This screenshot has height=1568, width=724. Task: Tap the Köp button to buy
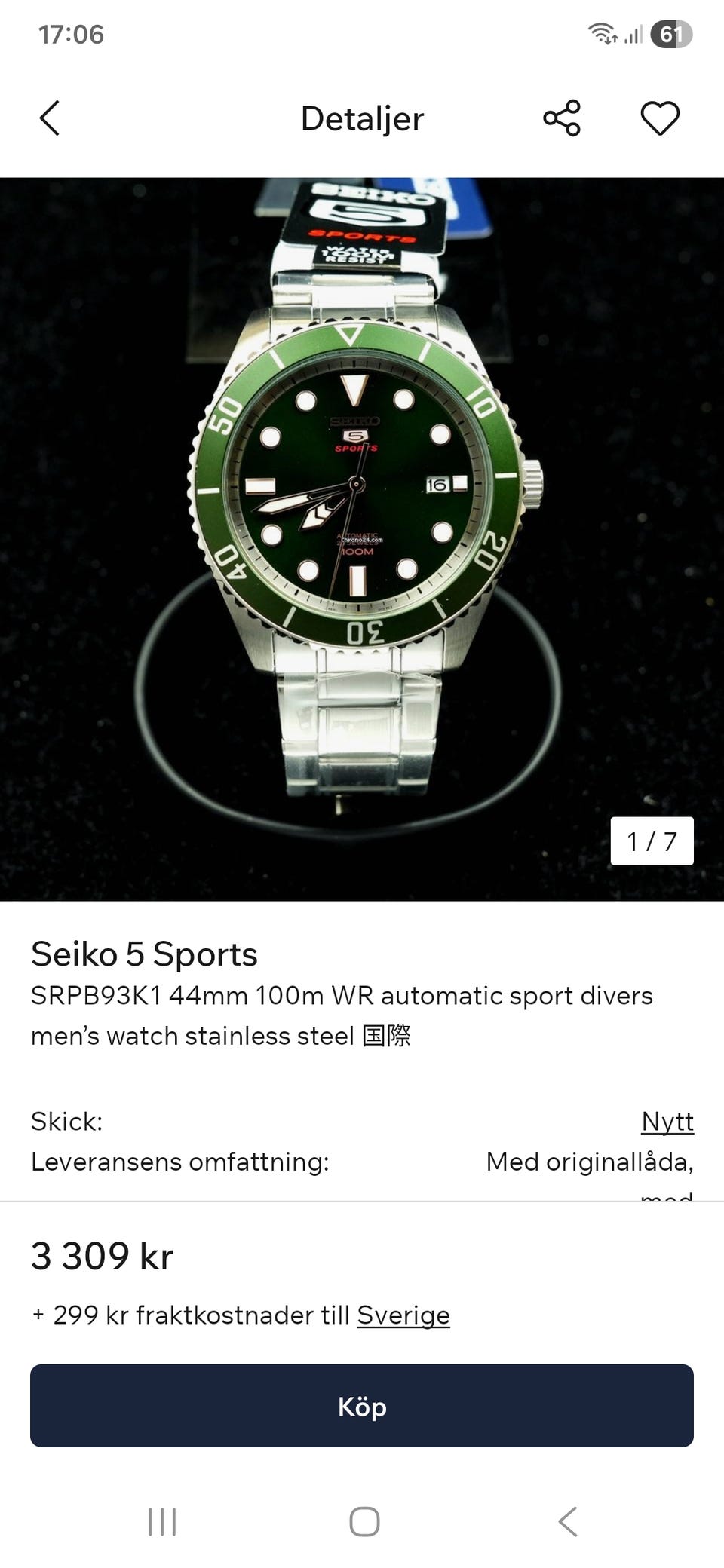362,1406
